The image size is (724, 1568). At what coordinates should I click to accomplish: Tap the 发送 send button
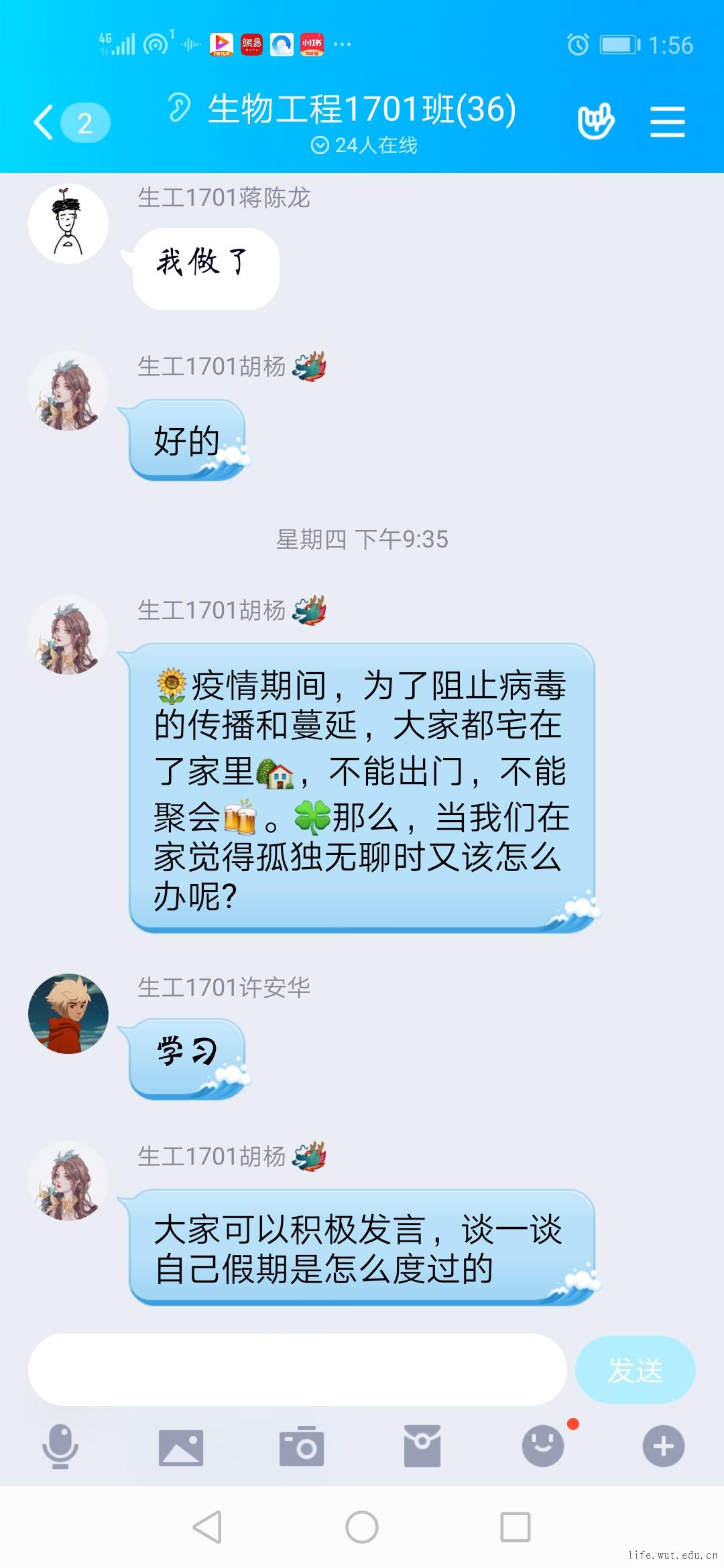(635, 1370)
